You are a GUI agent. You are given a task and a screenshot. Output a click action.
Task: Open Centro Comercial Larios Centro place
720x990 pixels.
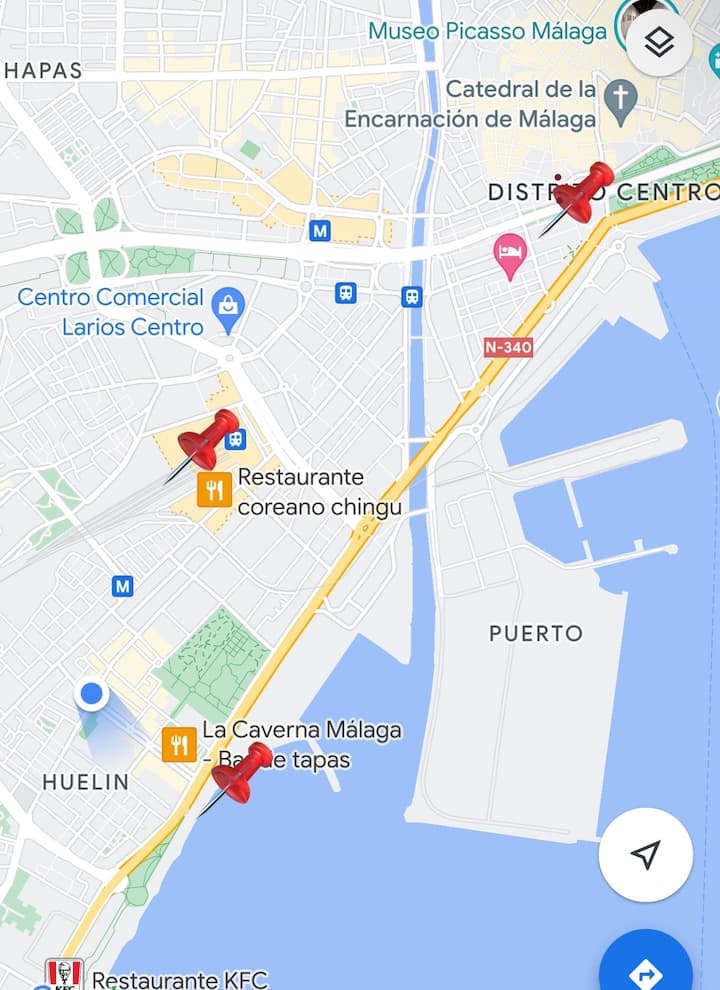[x=229, y=304]
